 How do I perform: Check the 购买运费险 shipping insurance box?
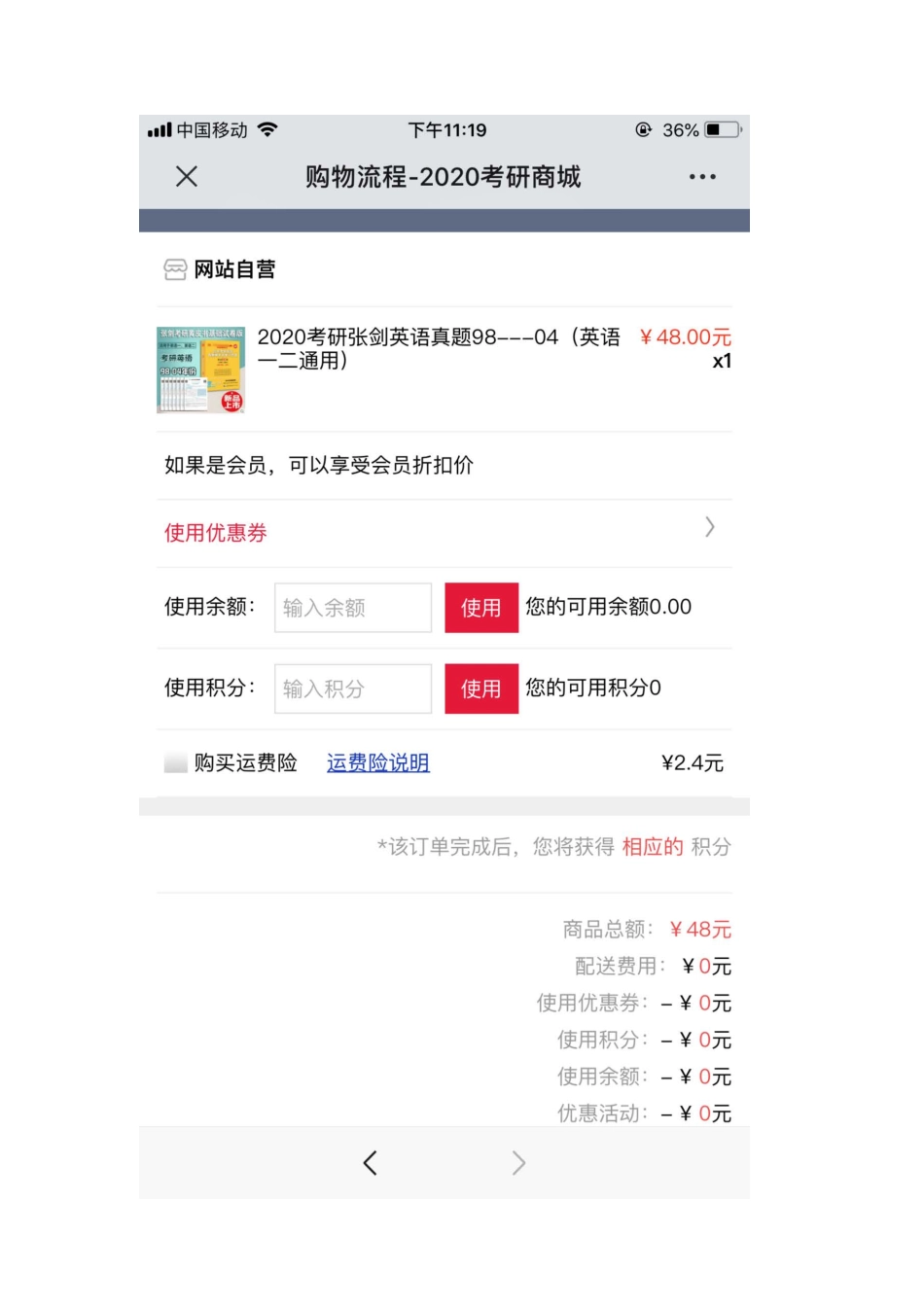click(176, 763)
